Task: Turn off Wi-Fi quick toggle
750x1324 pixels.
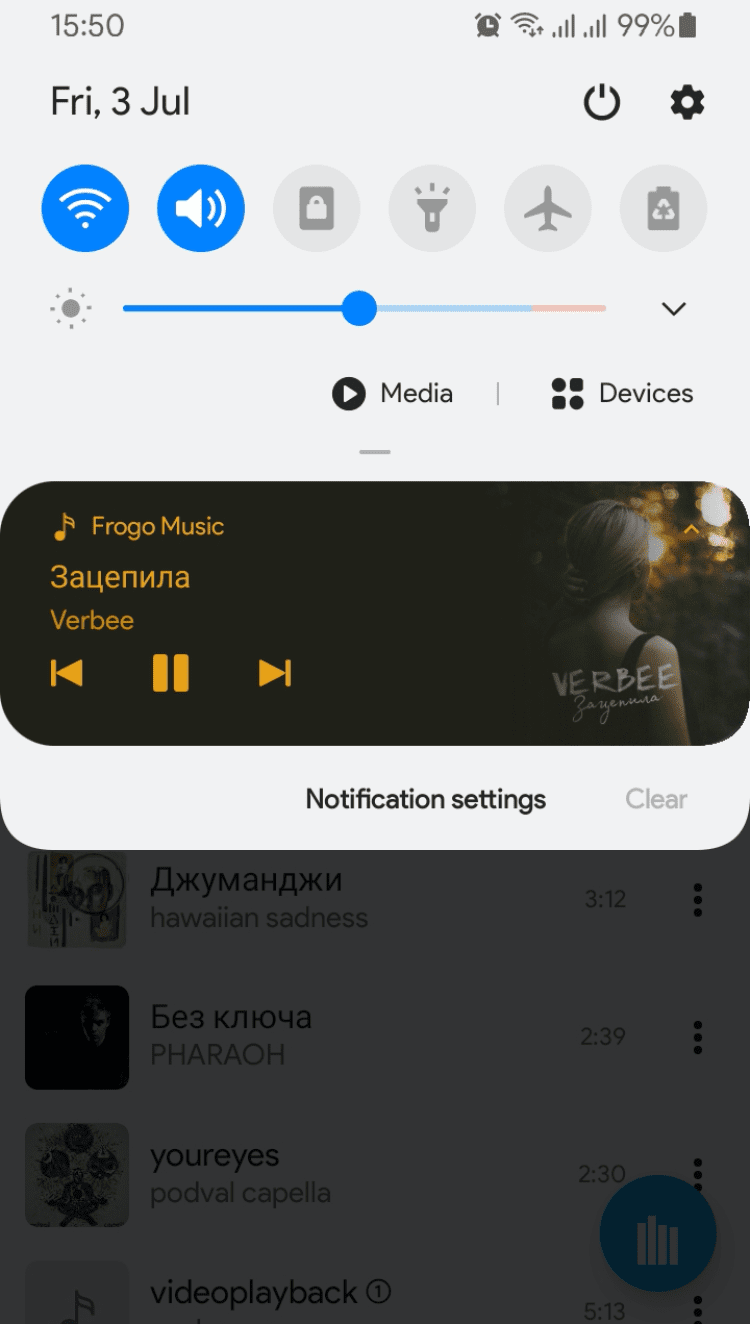Action: [85, 209]
